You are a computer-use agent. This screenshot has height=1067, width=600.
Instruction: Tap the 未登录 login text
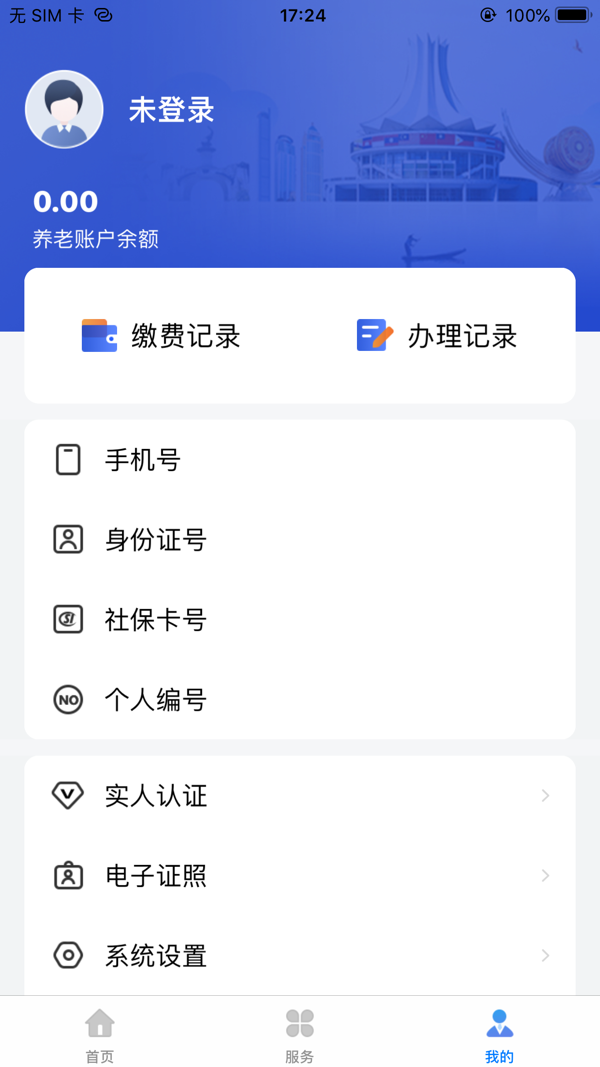pos(171,110)
